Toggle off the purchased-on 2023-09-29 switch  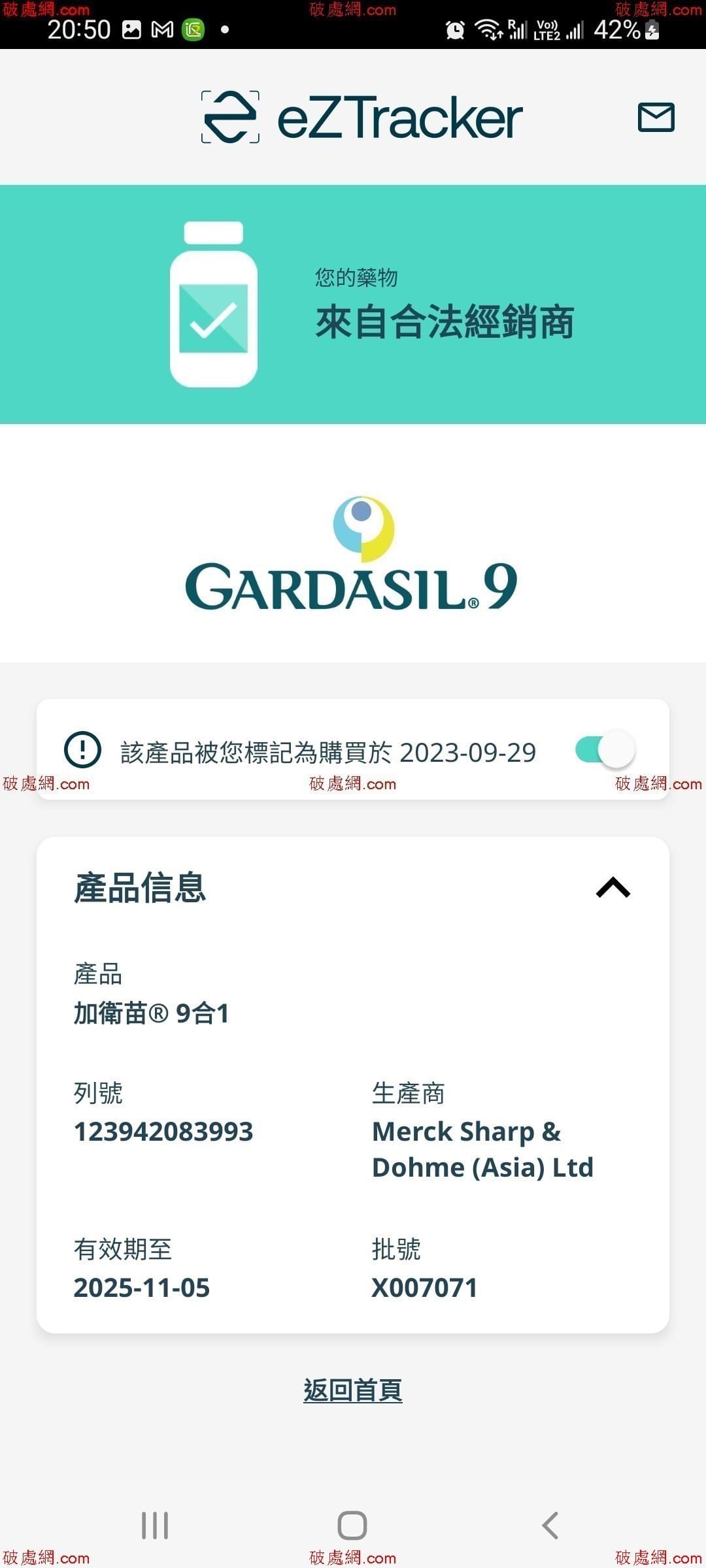[605, 749]
